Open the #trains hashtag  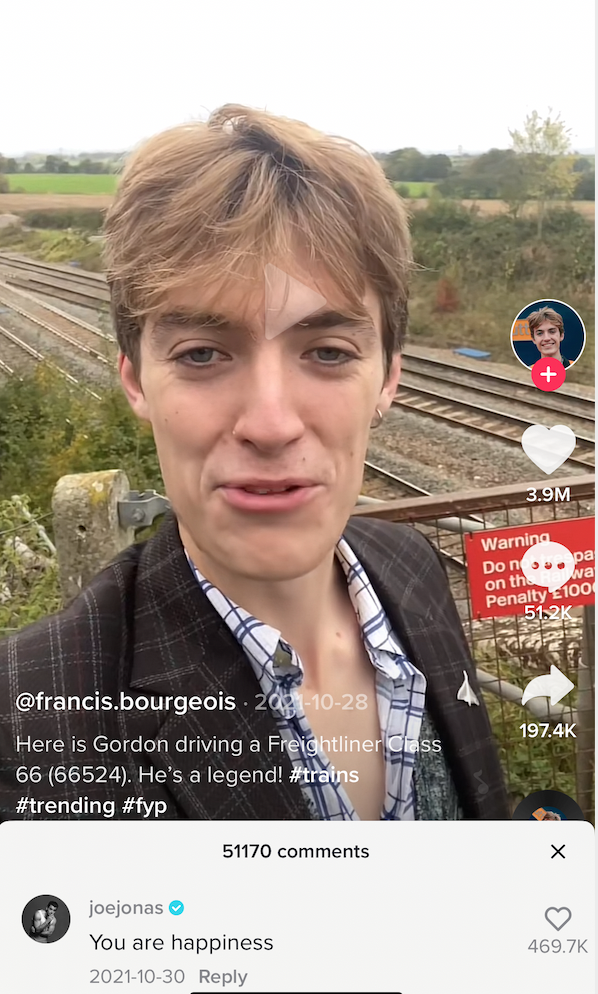point(324,775)
